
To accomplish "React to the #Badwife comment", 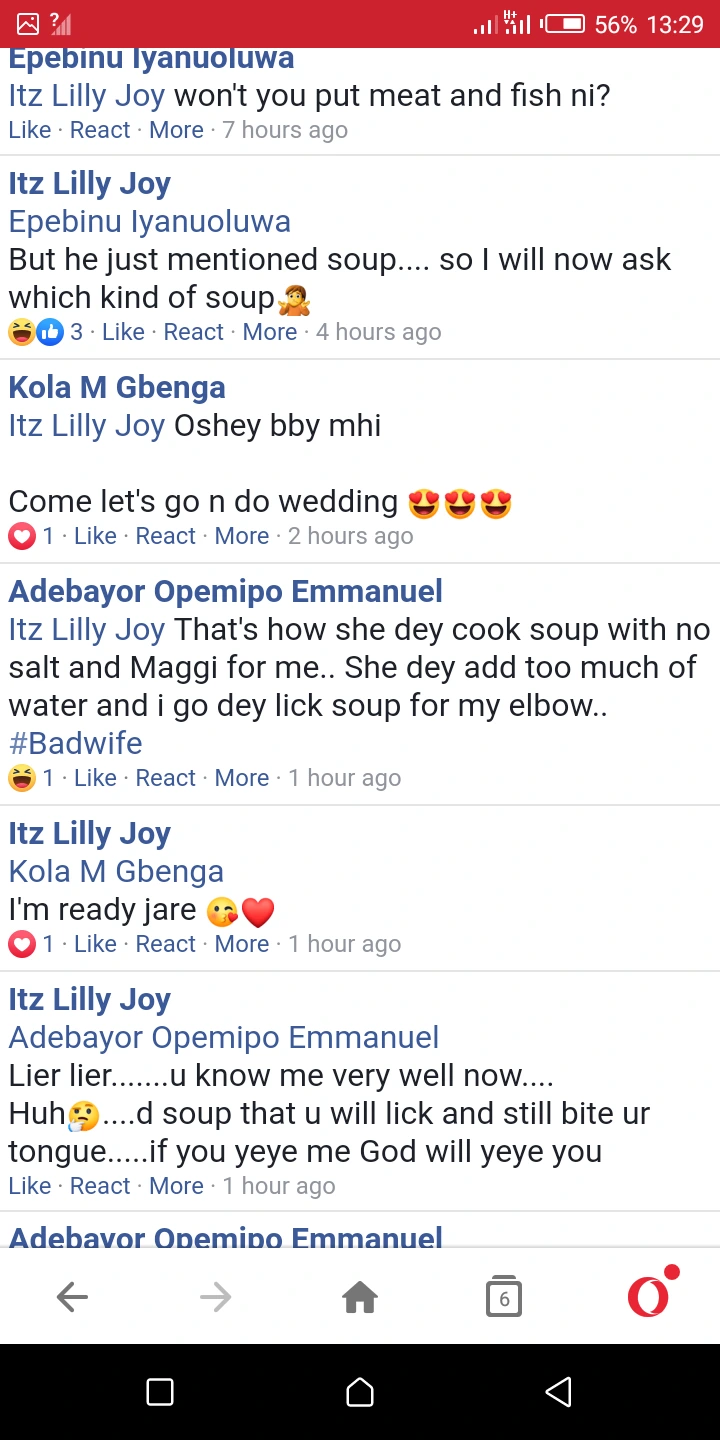I will [165, 778].
